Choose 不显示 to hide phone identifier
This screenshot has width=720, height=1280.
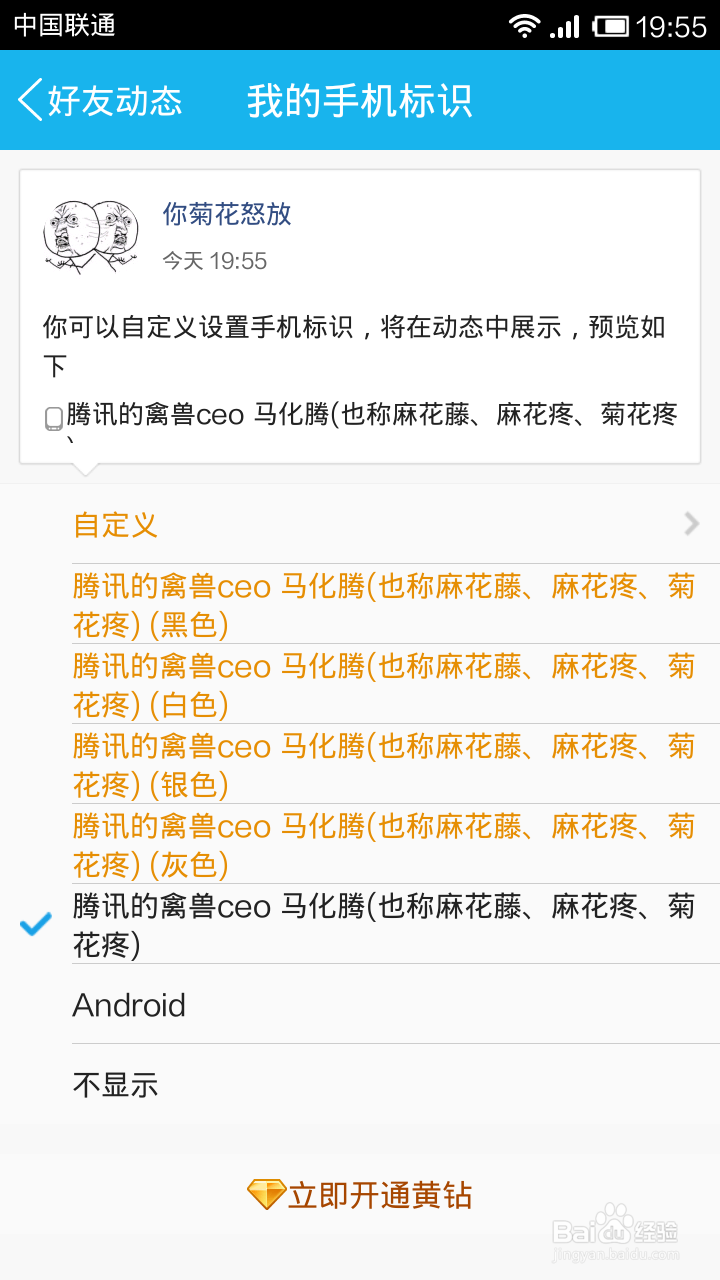point(115,1084)
